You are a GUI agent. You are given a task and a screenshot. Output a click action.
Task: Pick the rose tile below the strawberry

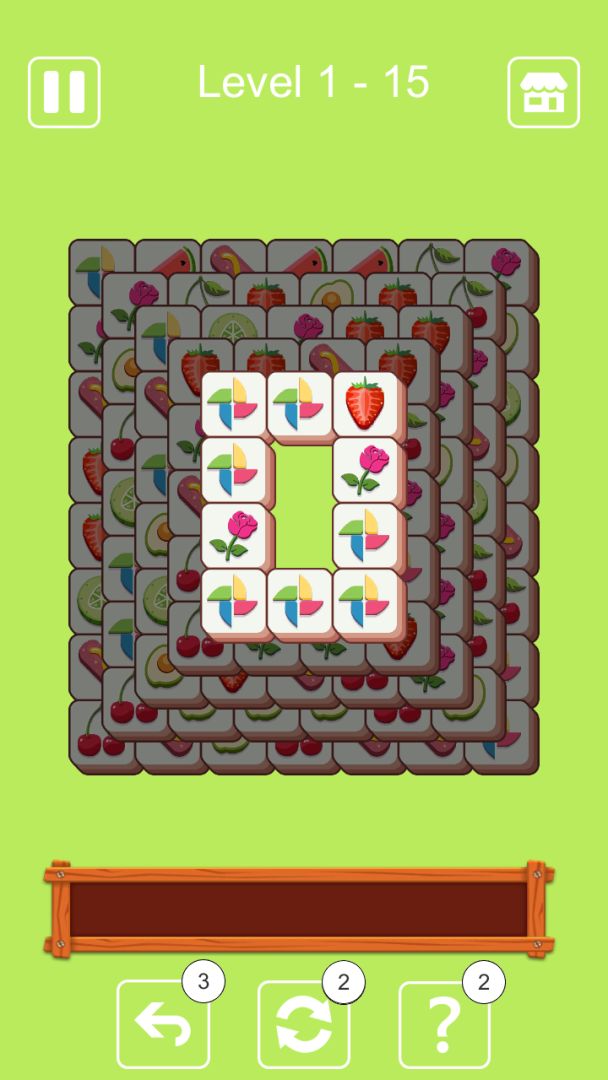[x=365, y=469]
